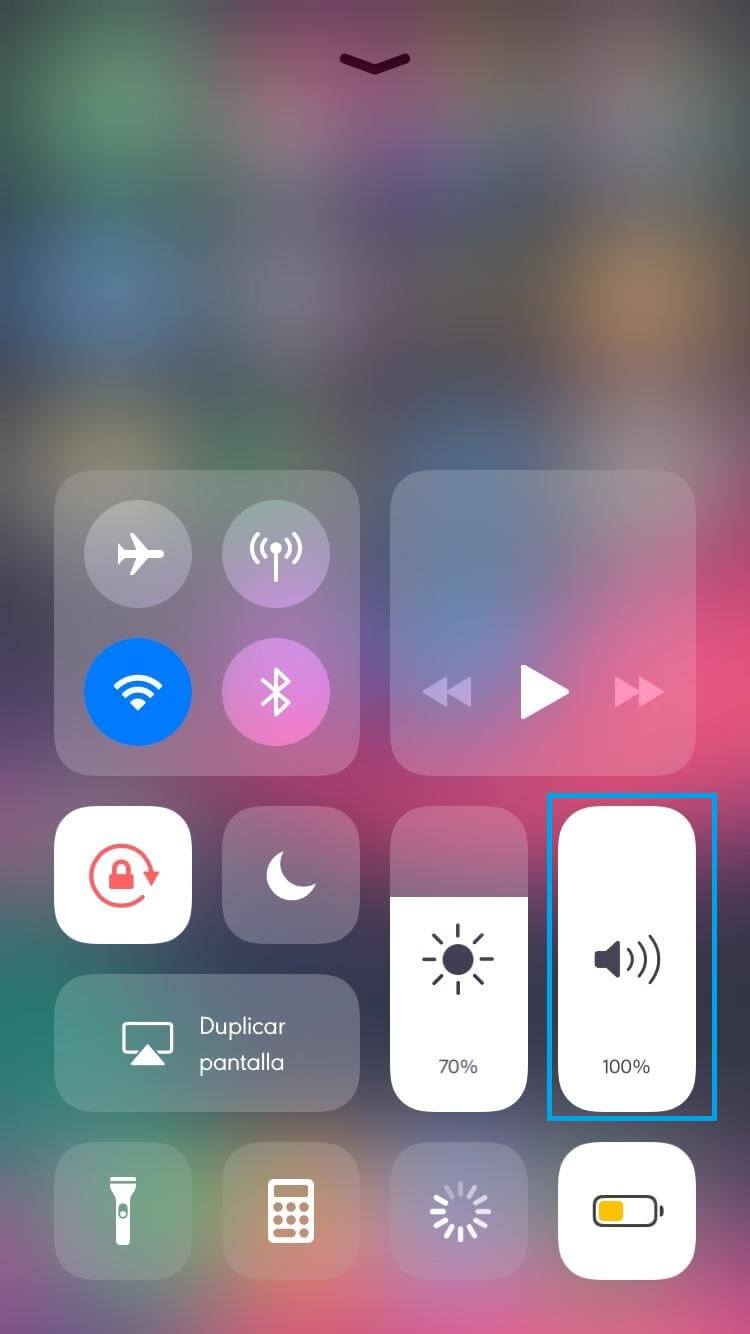Toggle low power mode battery tile
Viewport: 750px width, 1334px height.
point(627,1211)
